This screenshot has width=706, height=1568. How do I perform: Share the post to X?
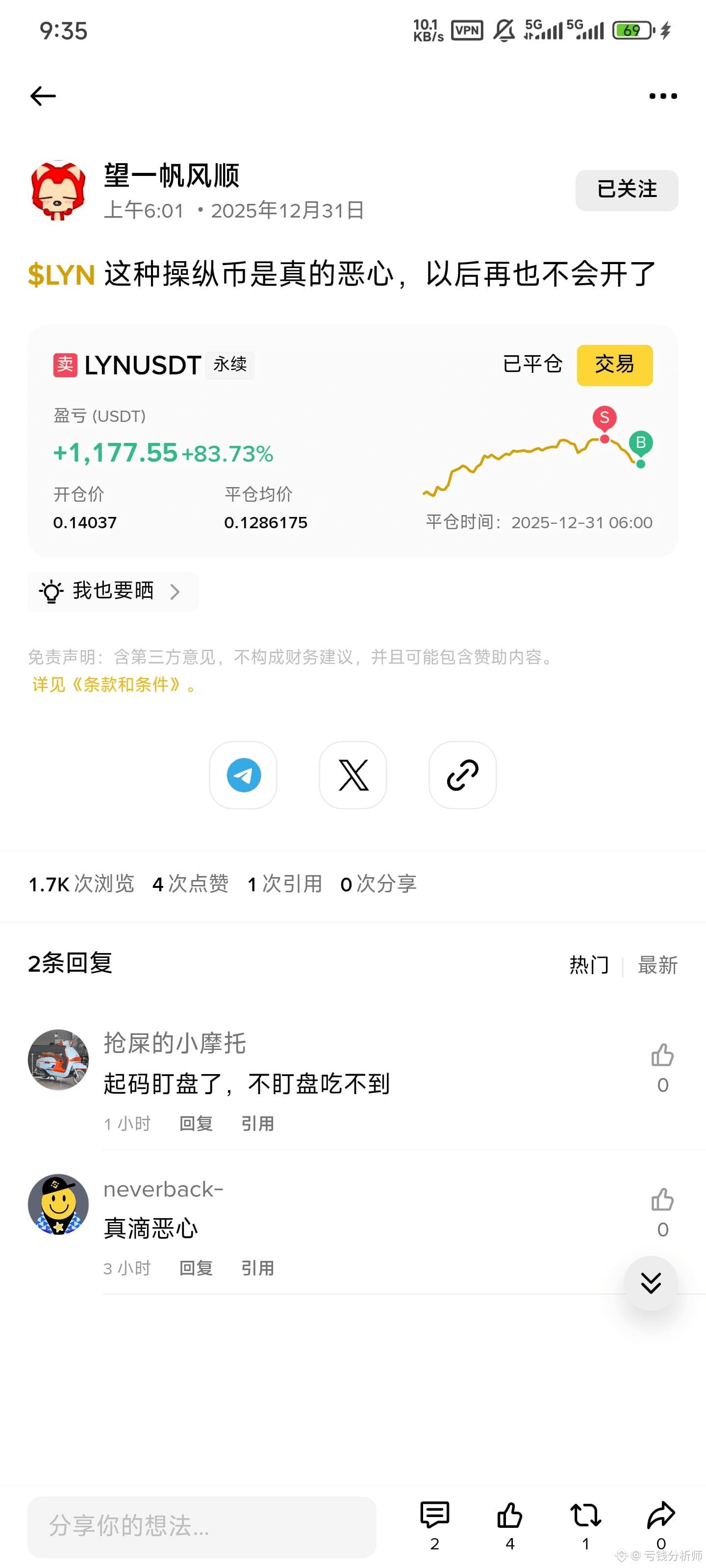coord(353,774)
